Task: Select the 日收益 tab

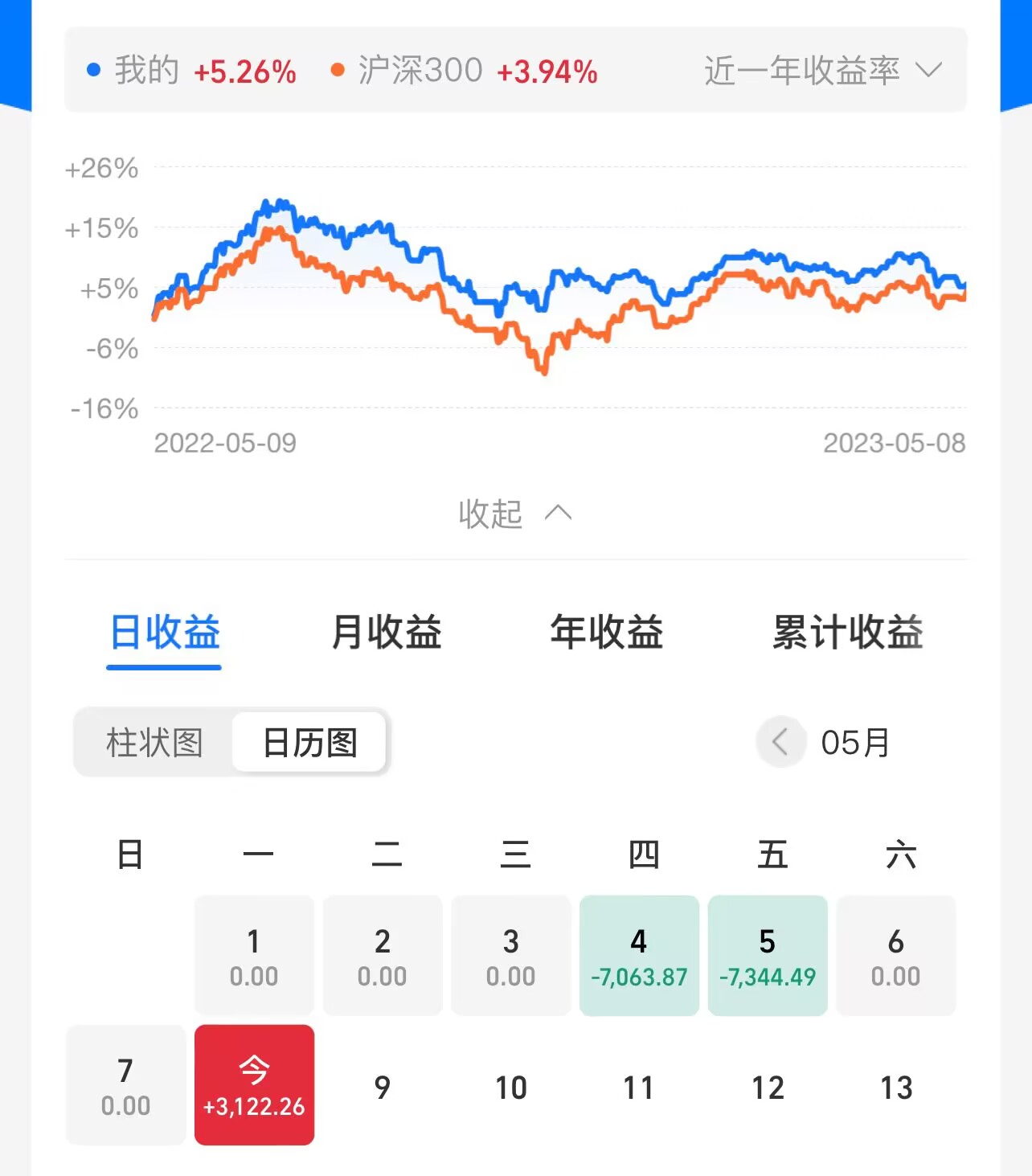Action: coord(165,632)
